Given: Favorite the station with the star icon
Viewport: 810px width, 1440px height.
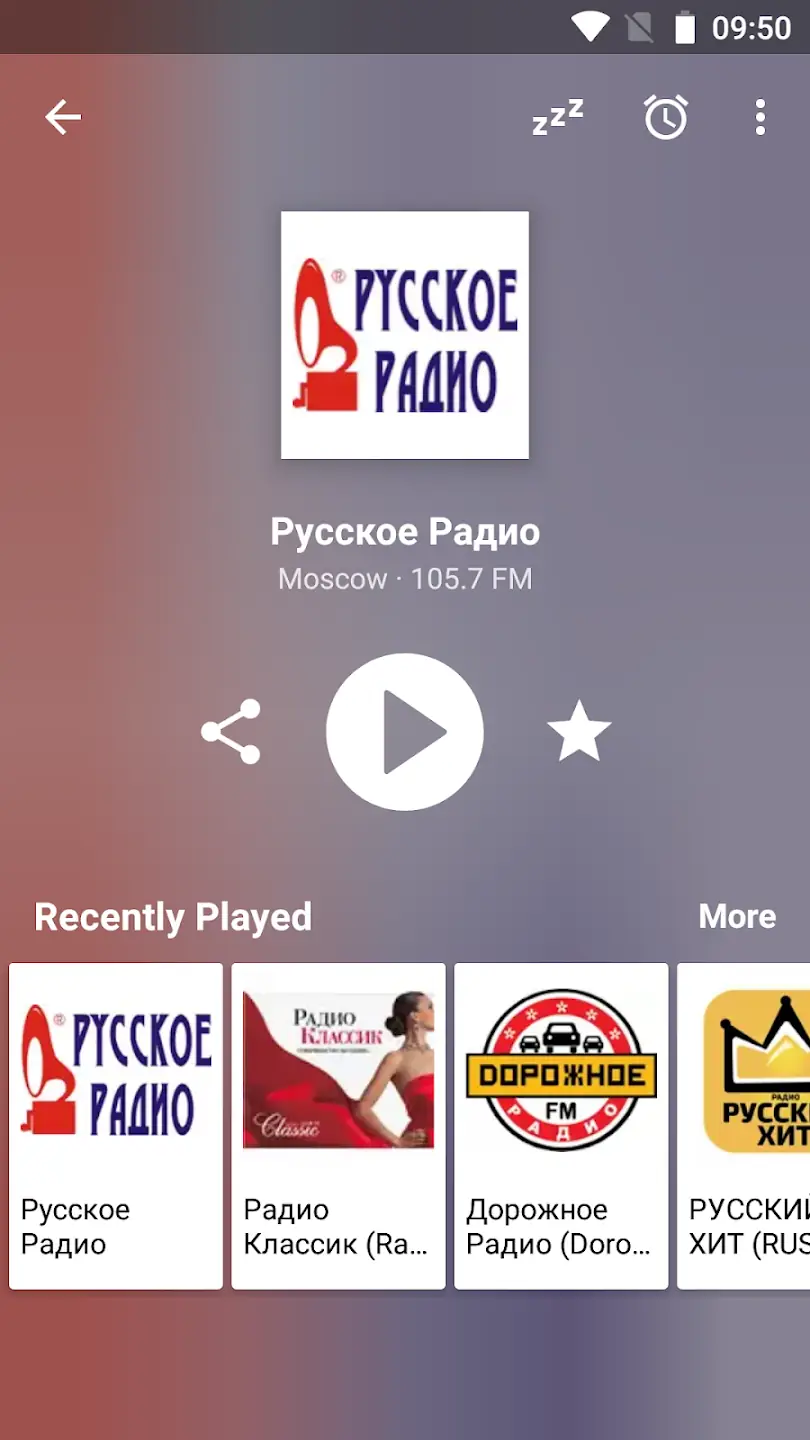Looking at the screenshot, I should tap(579, 731).
